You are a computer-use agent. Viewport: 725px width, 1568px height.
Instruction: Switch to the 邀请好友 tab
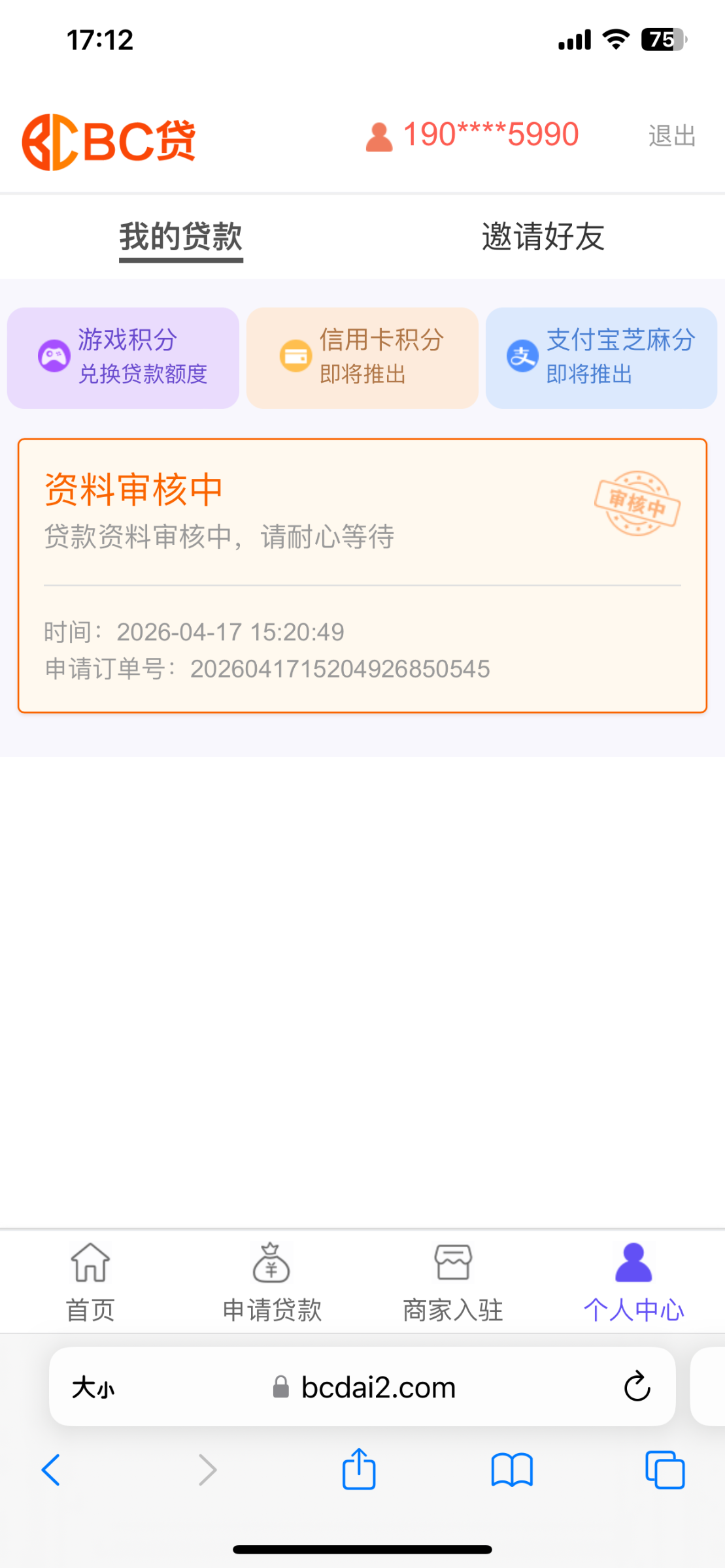(x=543, y=237)
